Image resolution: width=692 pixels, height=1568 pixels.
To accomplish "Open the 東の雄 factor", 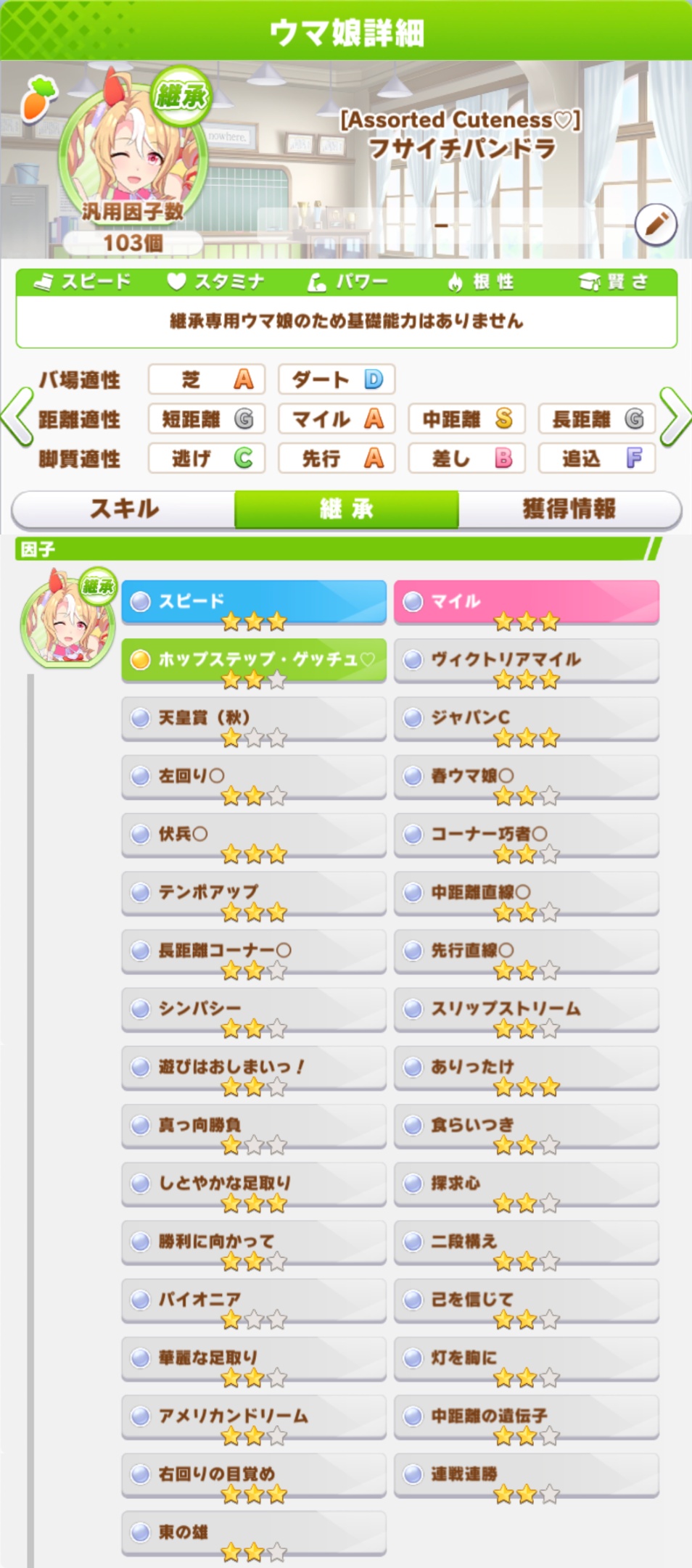I will coord(253,1532).
